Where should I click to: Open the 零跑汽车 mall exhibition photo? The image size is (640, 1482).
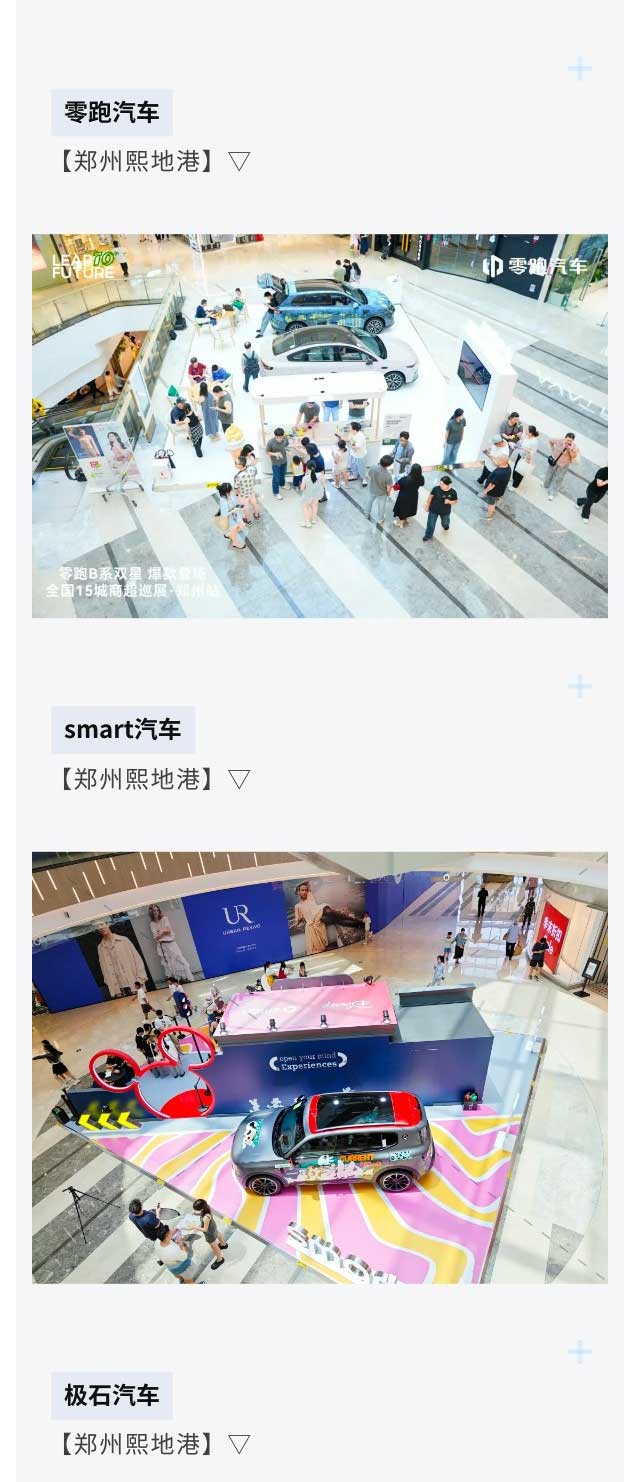(320, 426)
